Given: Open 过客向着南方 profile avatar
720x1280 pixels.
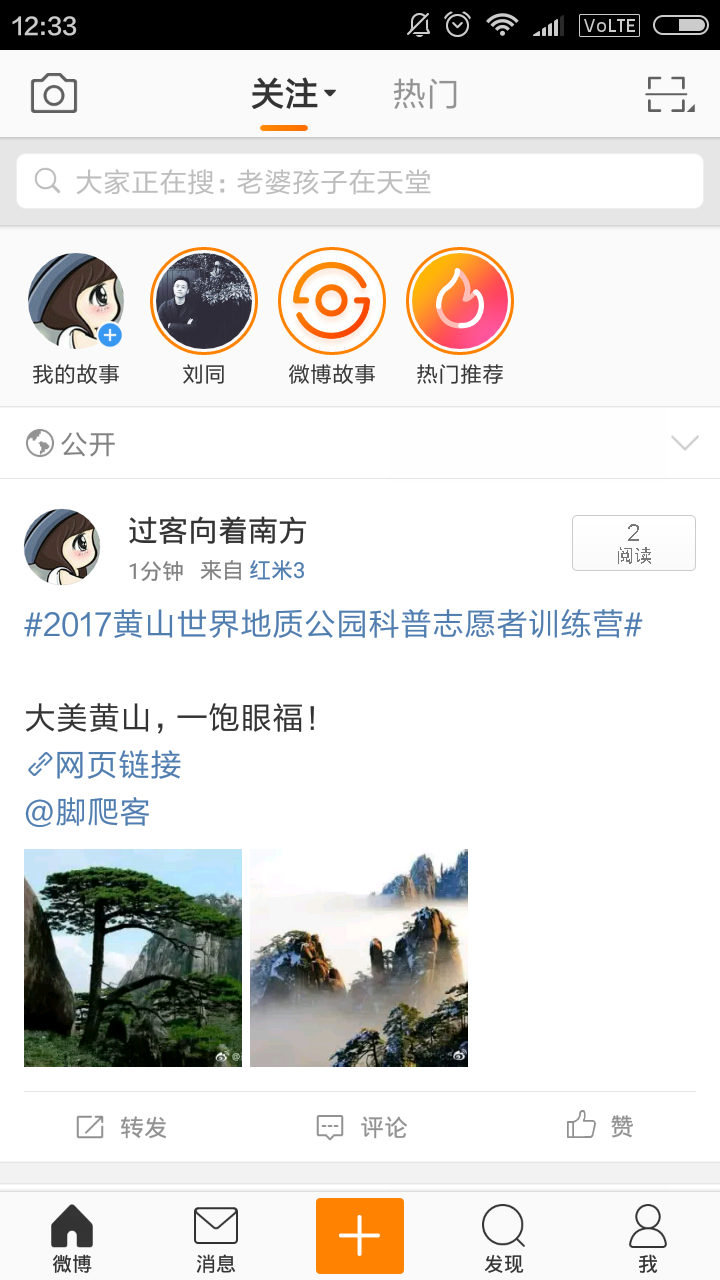Looking at the screenshot, I should (x=62, y=547).
